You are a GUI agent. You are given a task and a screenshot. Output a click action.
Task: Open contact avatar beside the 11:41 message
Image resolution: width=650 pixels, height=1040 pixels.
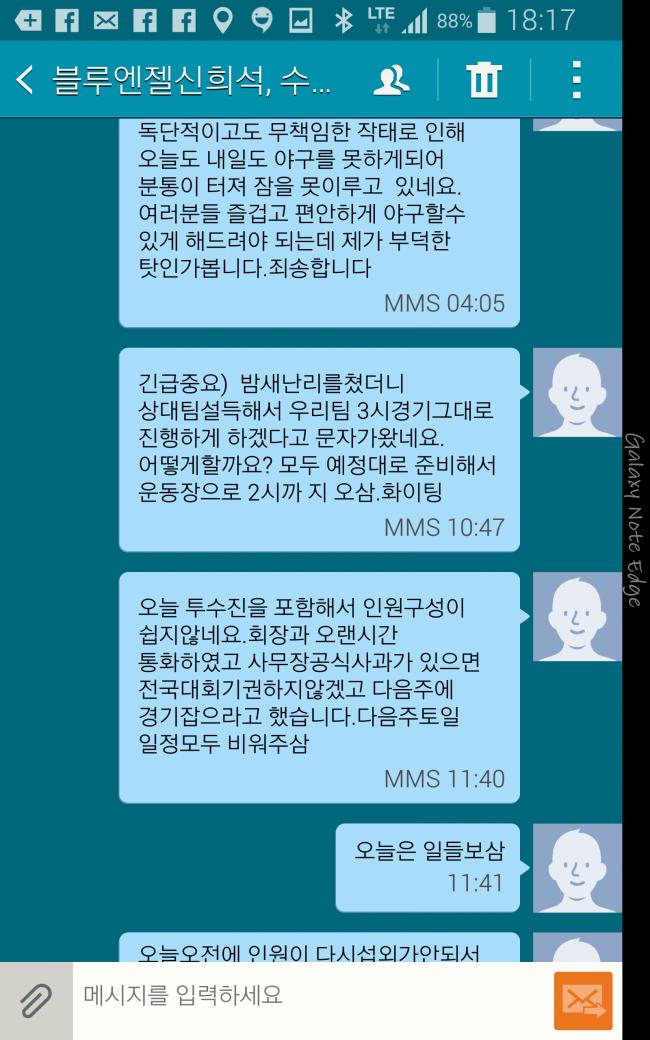[x=577, y=868]
